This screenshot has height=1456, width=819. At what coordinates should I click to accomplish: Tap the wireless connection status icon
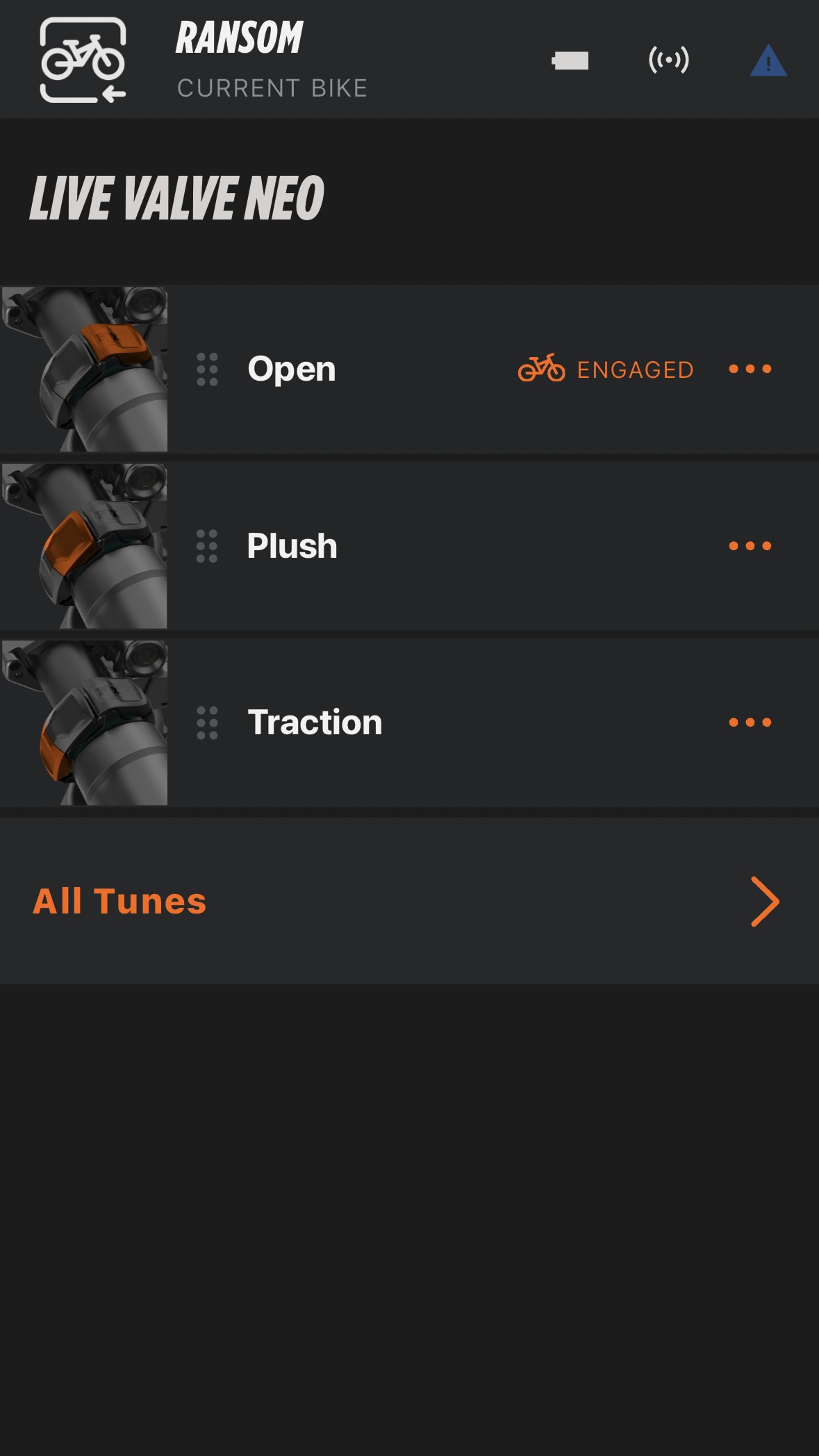point(668,60)
